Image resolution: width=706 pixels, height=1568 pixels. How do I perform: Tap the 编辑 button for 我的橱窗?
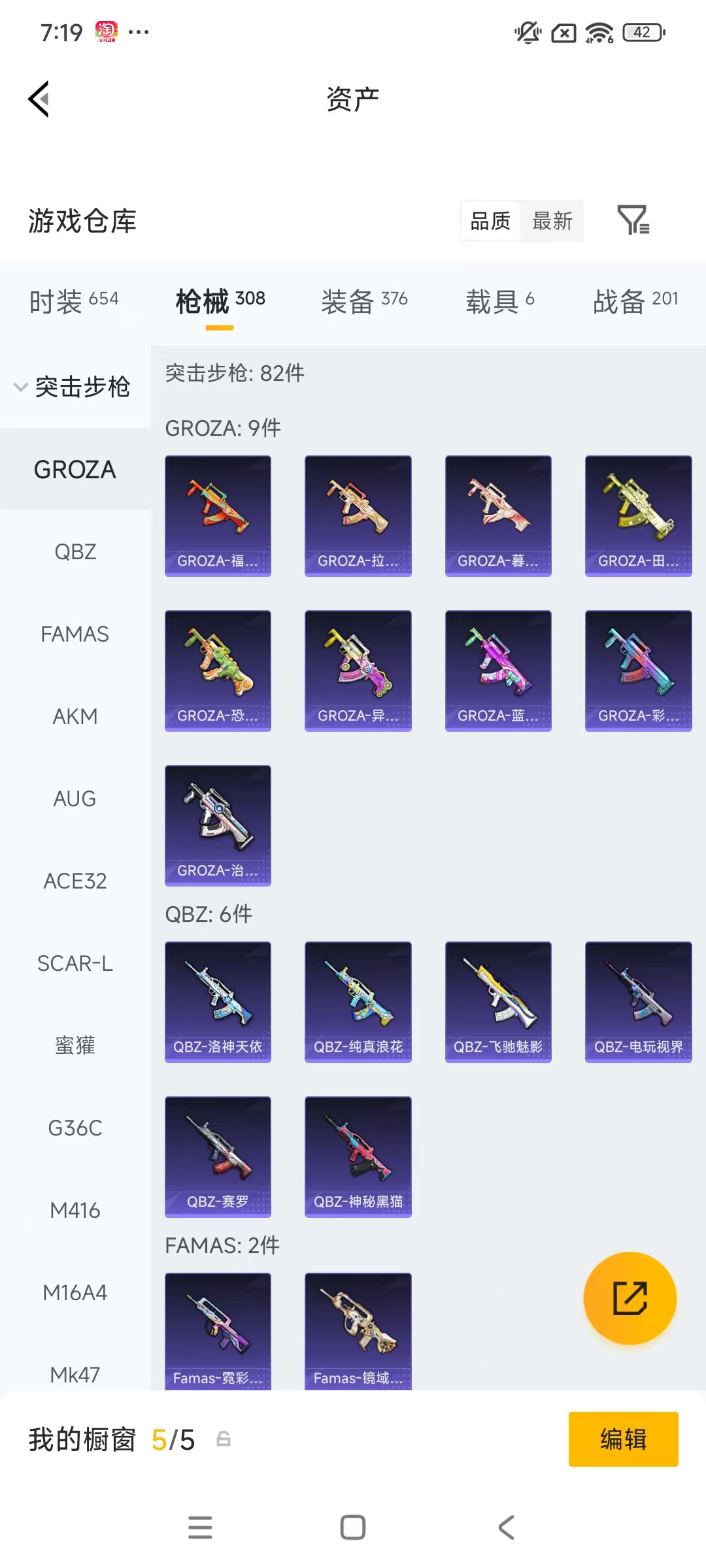[623, 1439]
